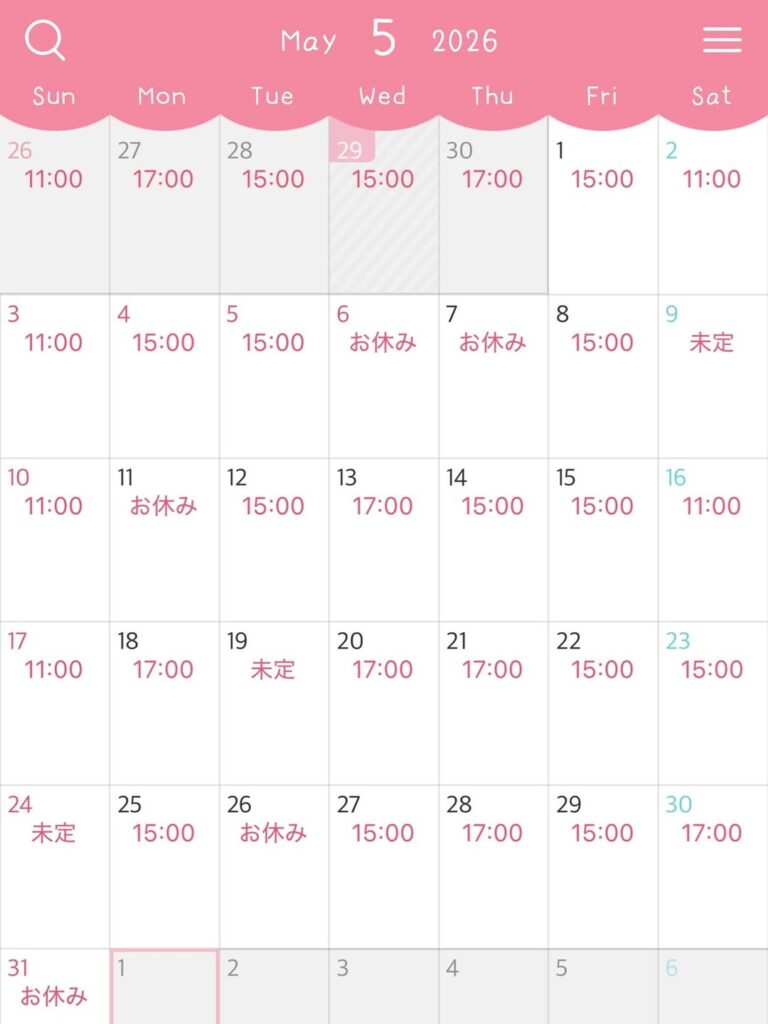Open May 6 marked お休み
This screenshot has height=1024, width=768.
(383, 376)
